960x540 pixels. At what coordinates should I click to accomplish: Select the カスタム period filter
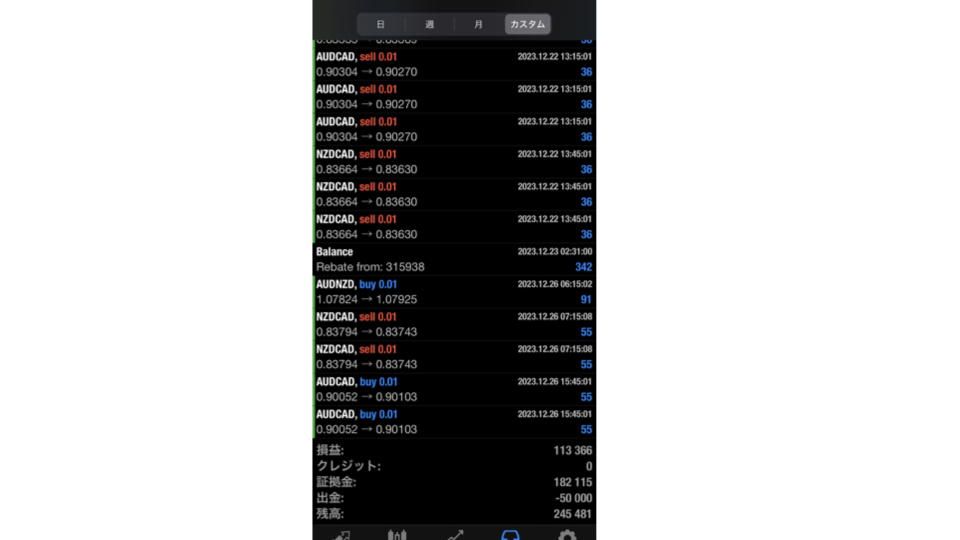point(527,24)
